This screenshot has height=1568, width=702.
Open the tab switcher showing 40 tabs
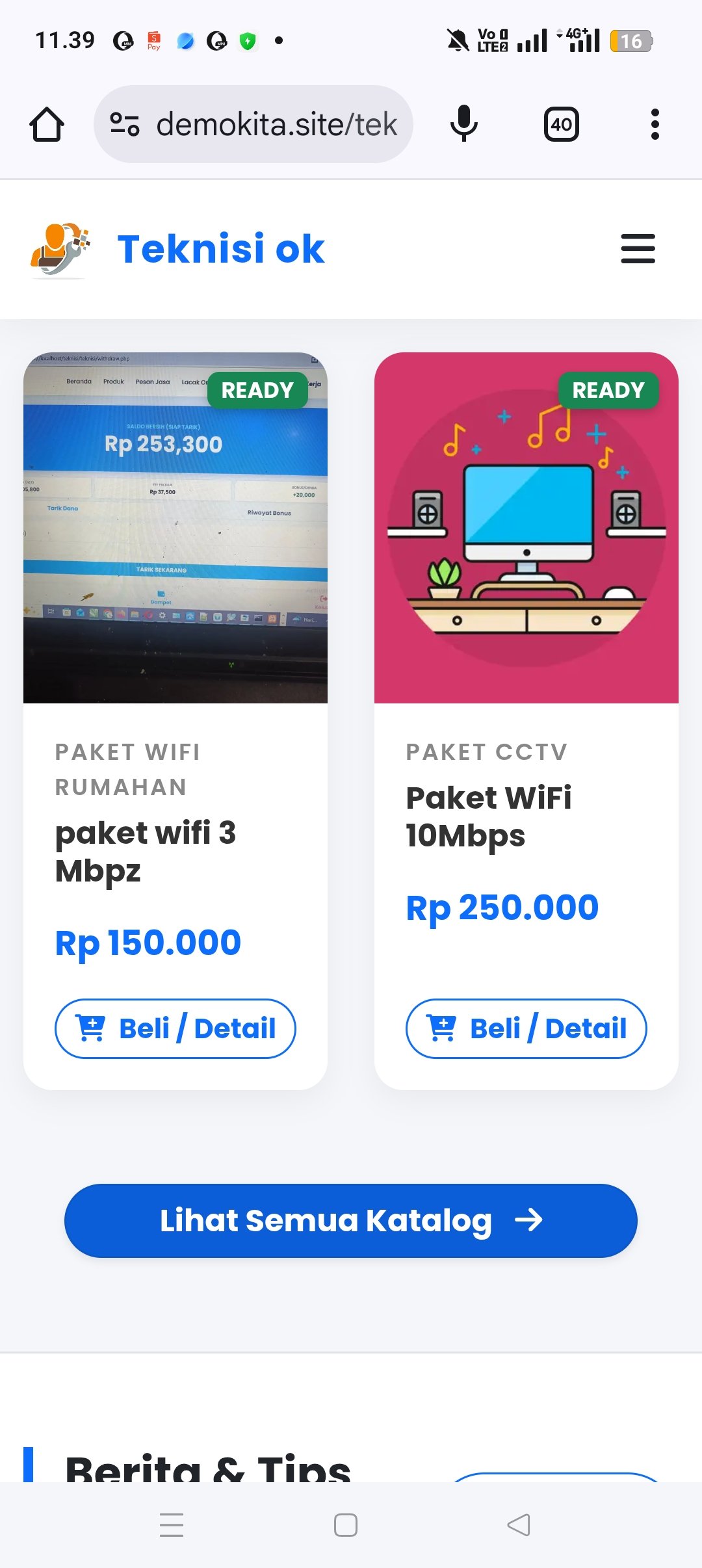click(562, 124)
